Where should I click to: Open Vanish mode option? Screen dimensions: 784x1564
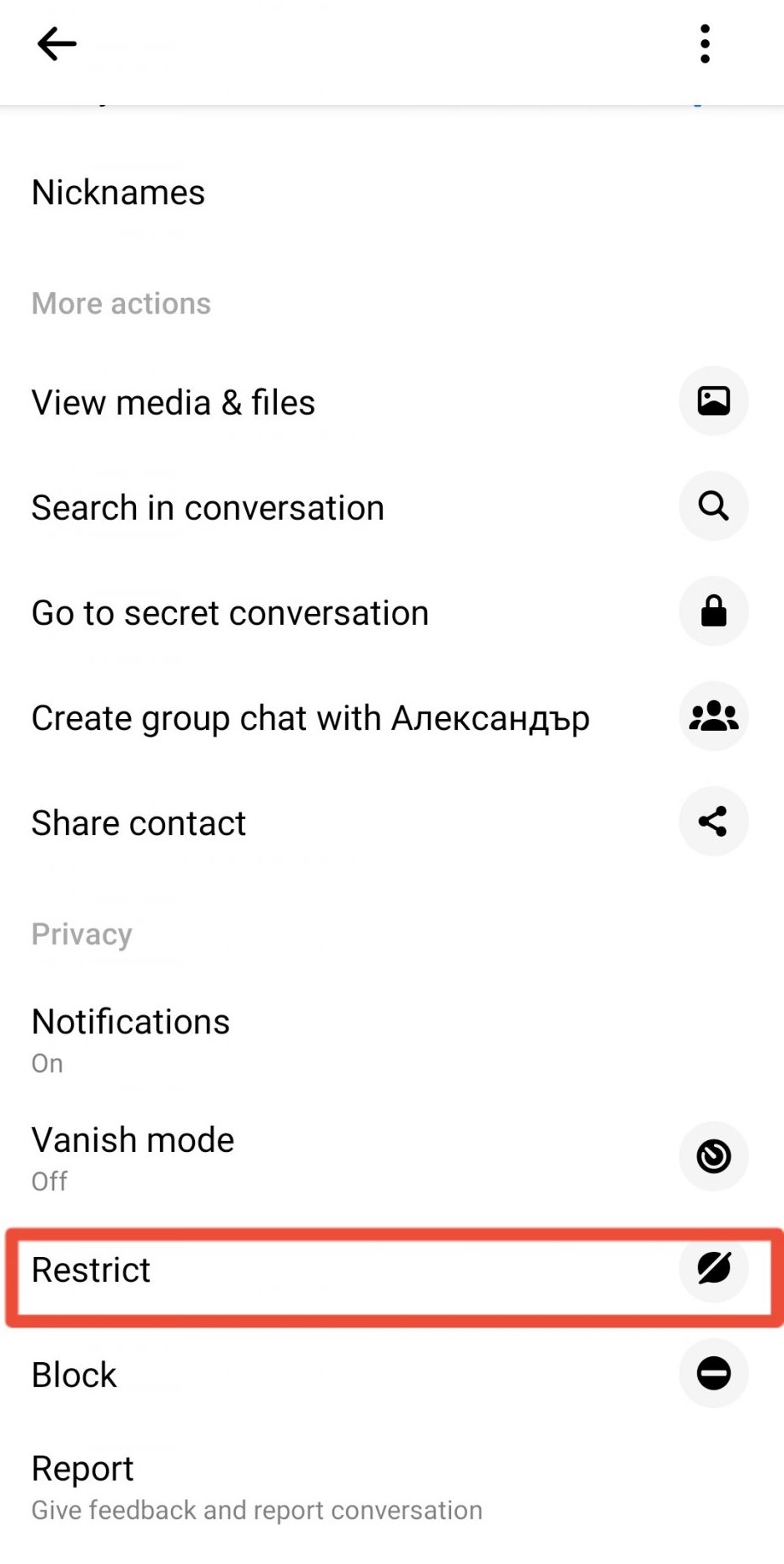coord(133,1157)
